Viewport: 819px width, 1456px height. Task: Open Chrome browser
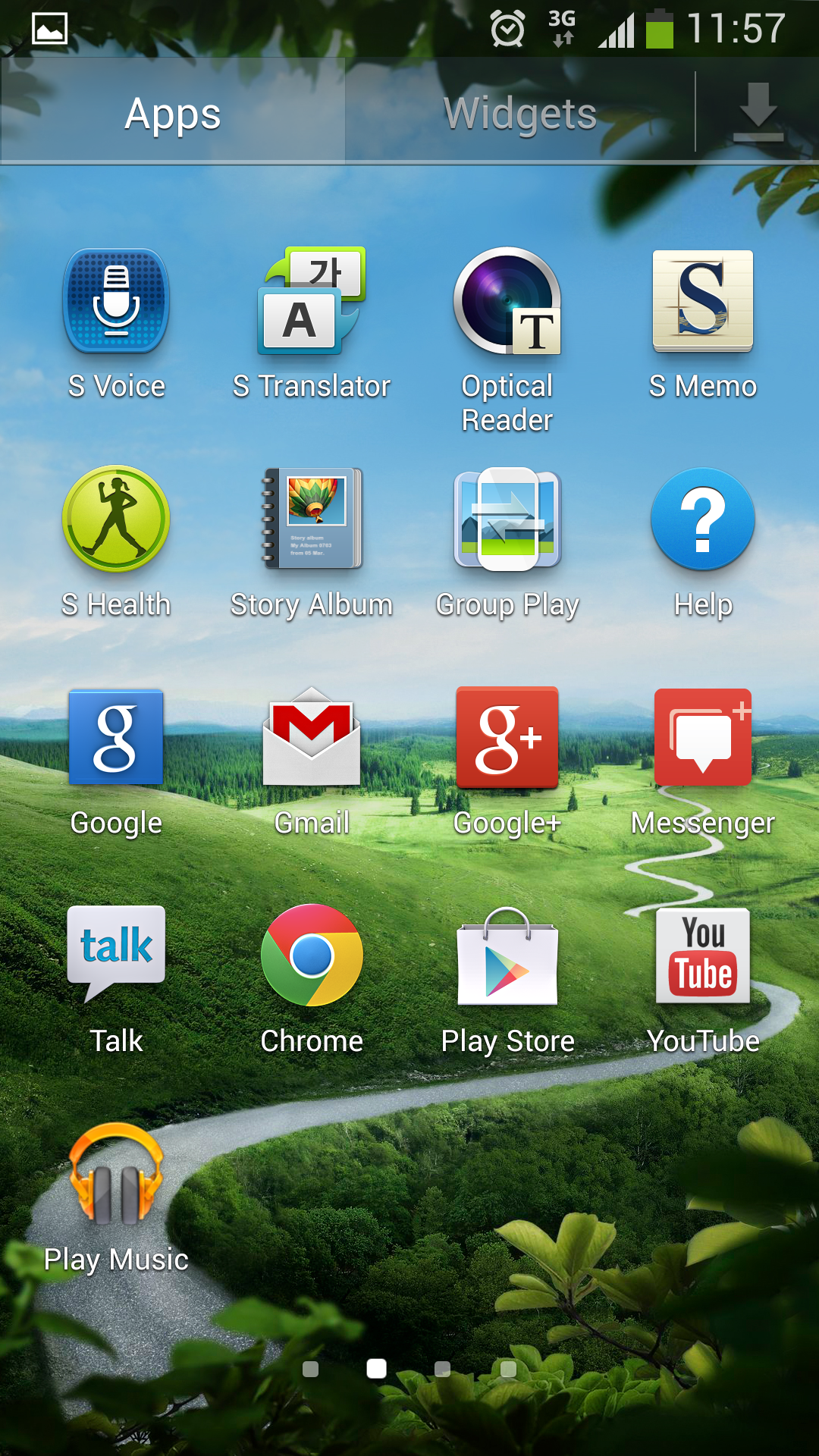(312, 955)
